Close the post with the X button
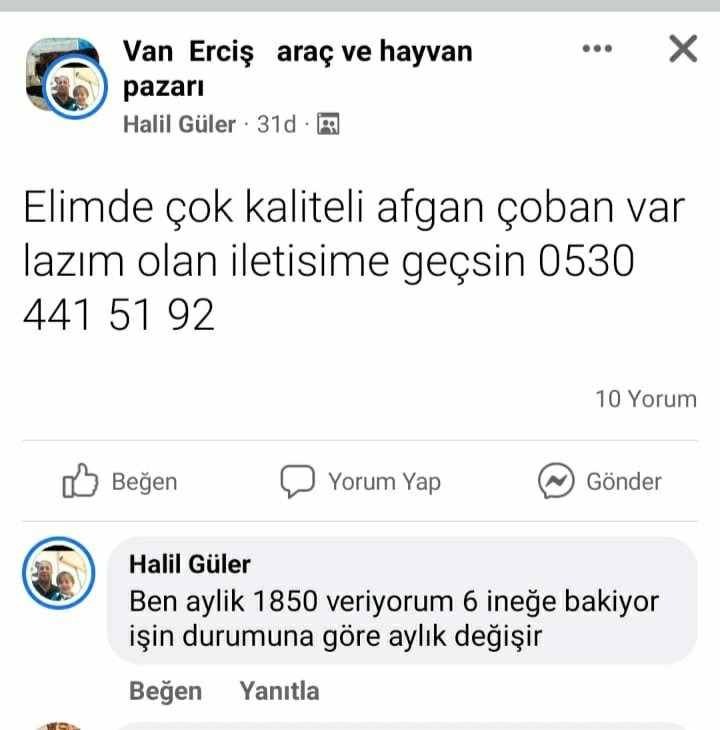Image resolution: width=720 pixels, height=730 pixels. click(x=682, y=48)
